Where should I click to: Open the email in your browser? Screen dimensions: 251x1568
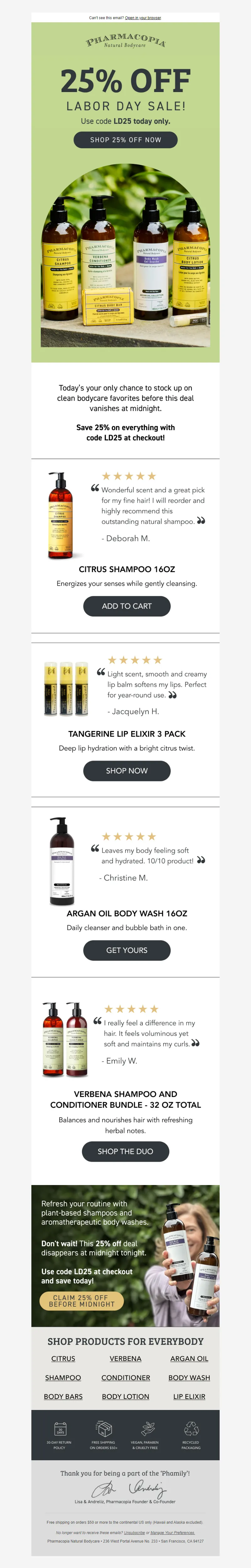pyautogui.click(x=143, y=18)
